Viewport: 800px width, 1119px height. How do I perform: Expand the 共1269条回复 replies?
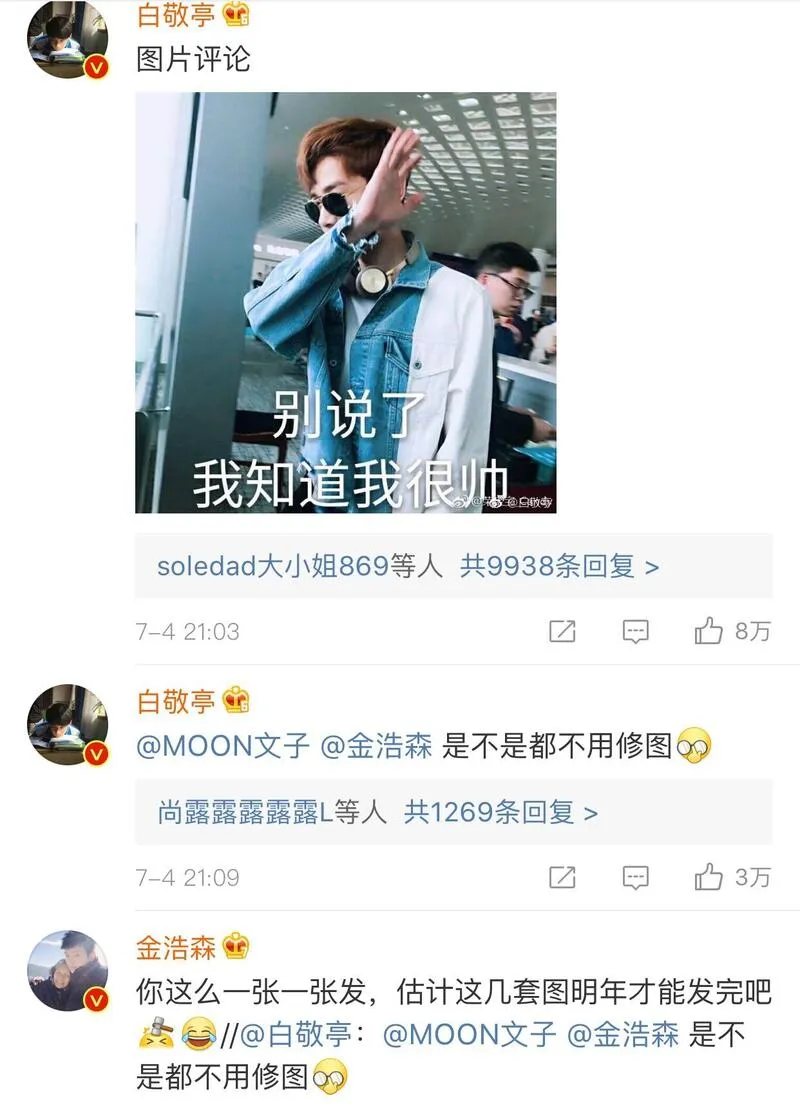point(500,812)
